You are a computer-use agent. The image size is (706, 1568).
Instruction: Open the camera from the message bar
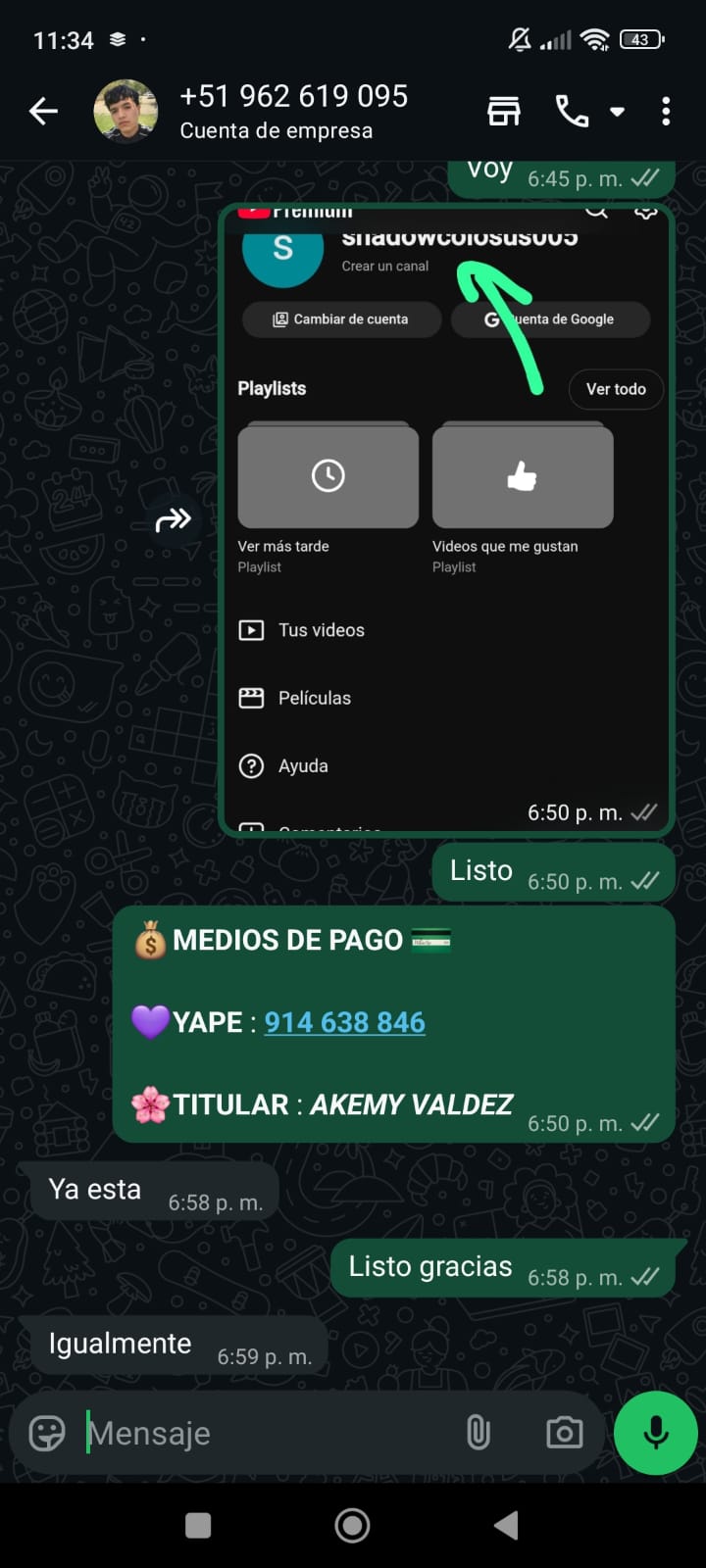[x=564, y=1434]
